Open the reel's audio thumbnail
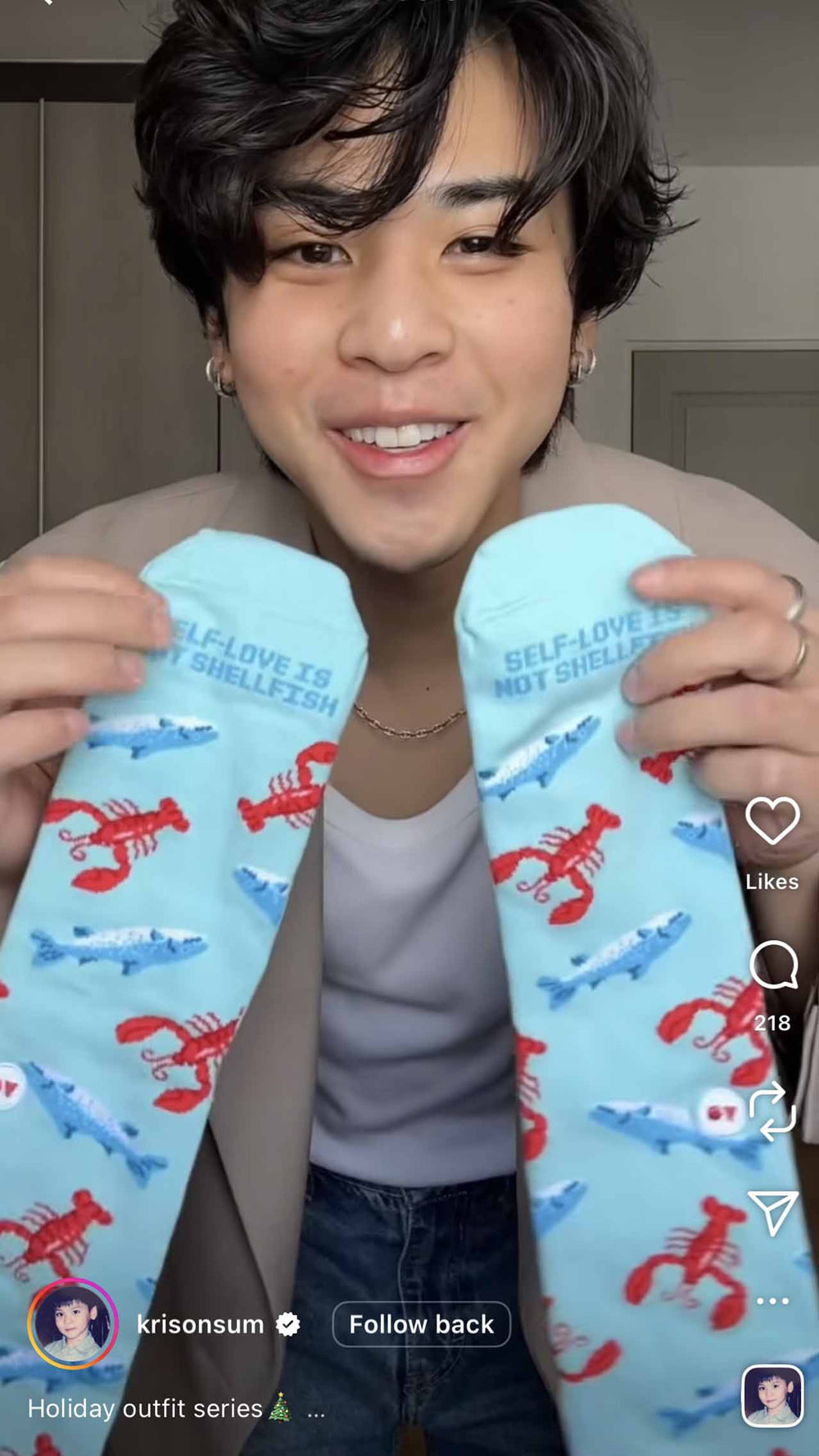Screen dimensions: 819x1456 click(x=772, y=1396)
